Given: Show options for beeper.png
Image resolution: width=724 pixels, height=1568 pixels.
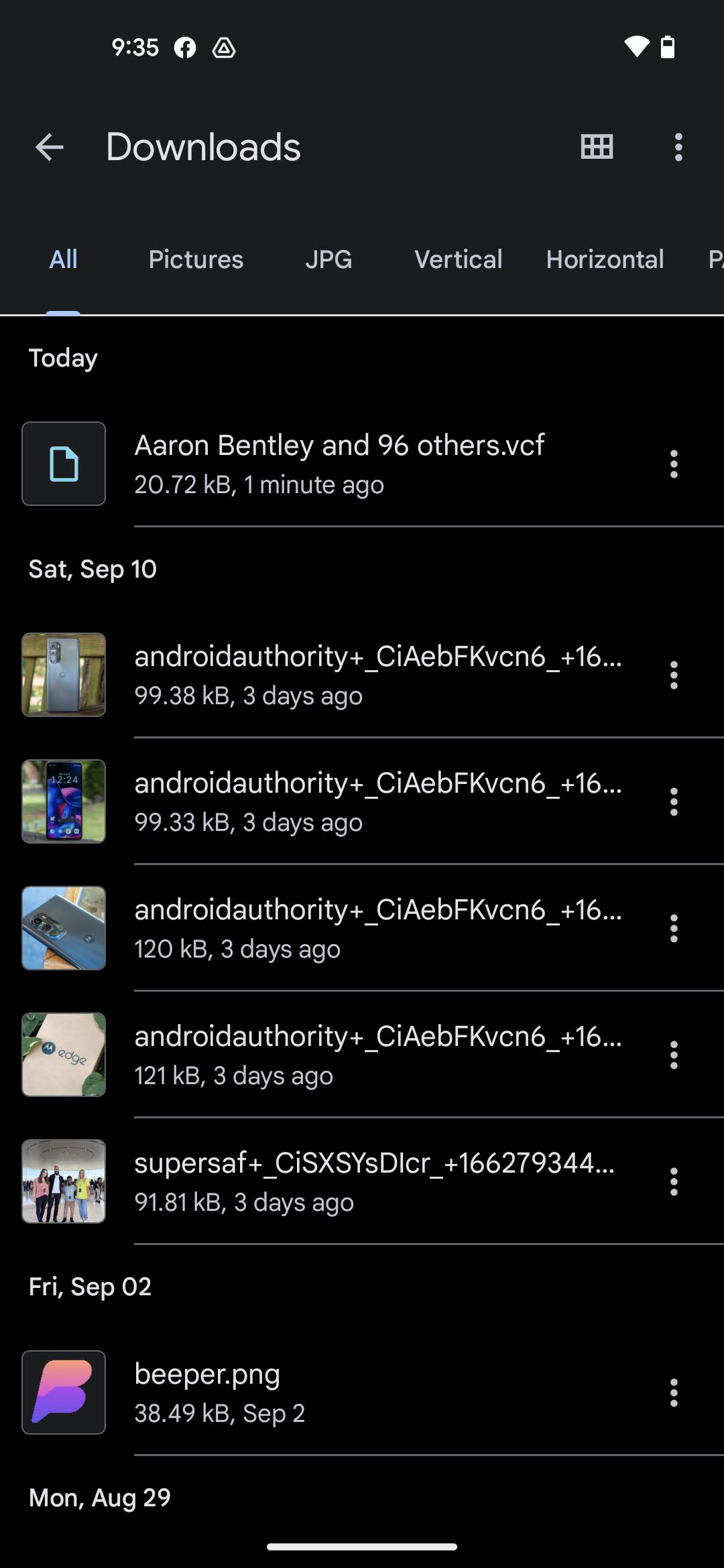Looking at the screenshot, I should pos(674,1393).
